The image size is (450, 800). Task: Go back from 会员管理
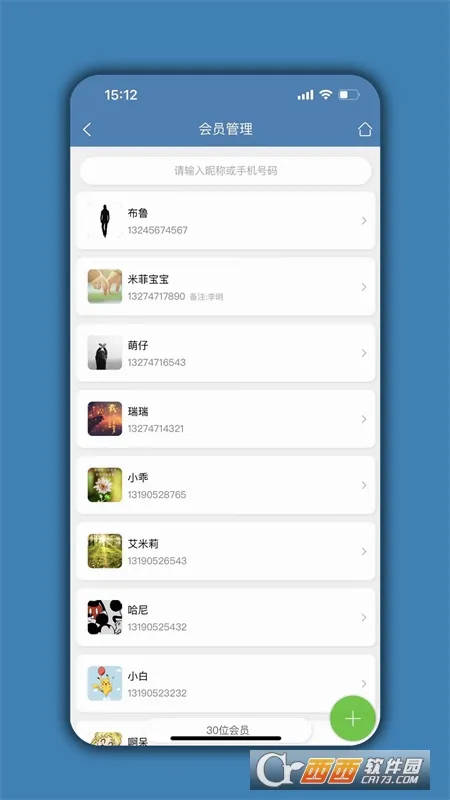tap(87, 130)
